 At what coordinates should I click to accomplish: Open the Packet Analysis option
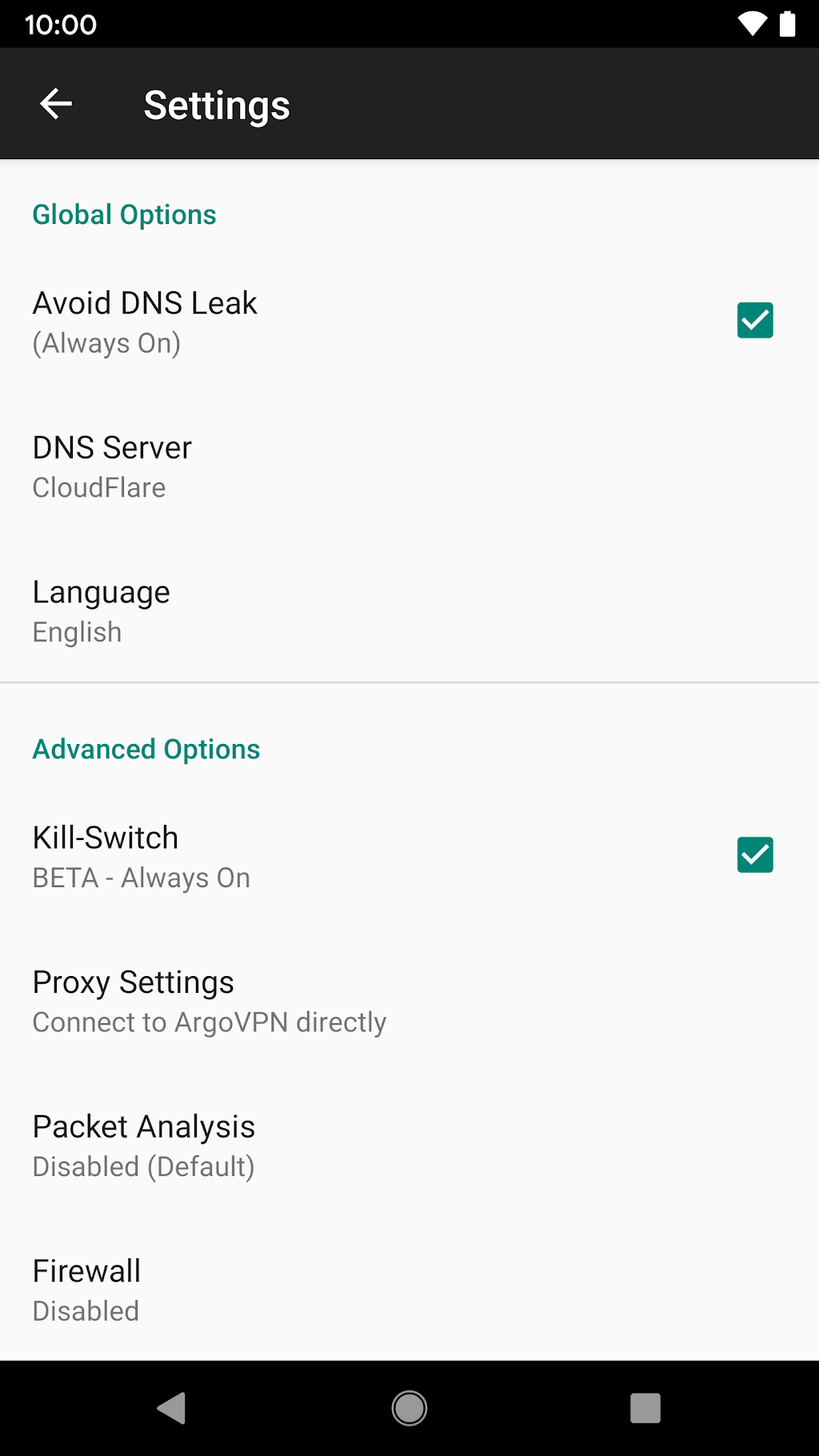coord(409,1146)
